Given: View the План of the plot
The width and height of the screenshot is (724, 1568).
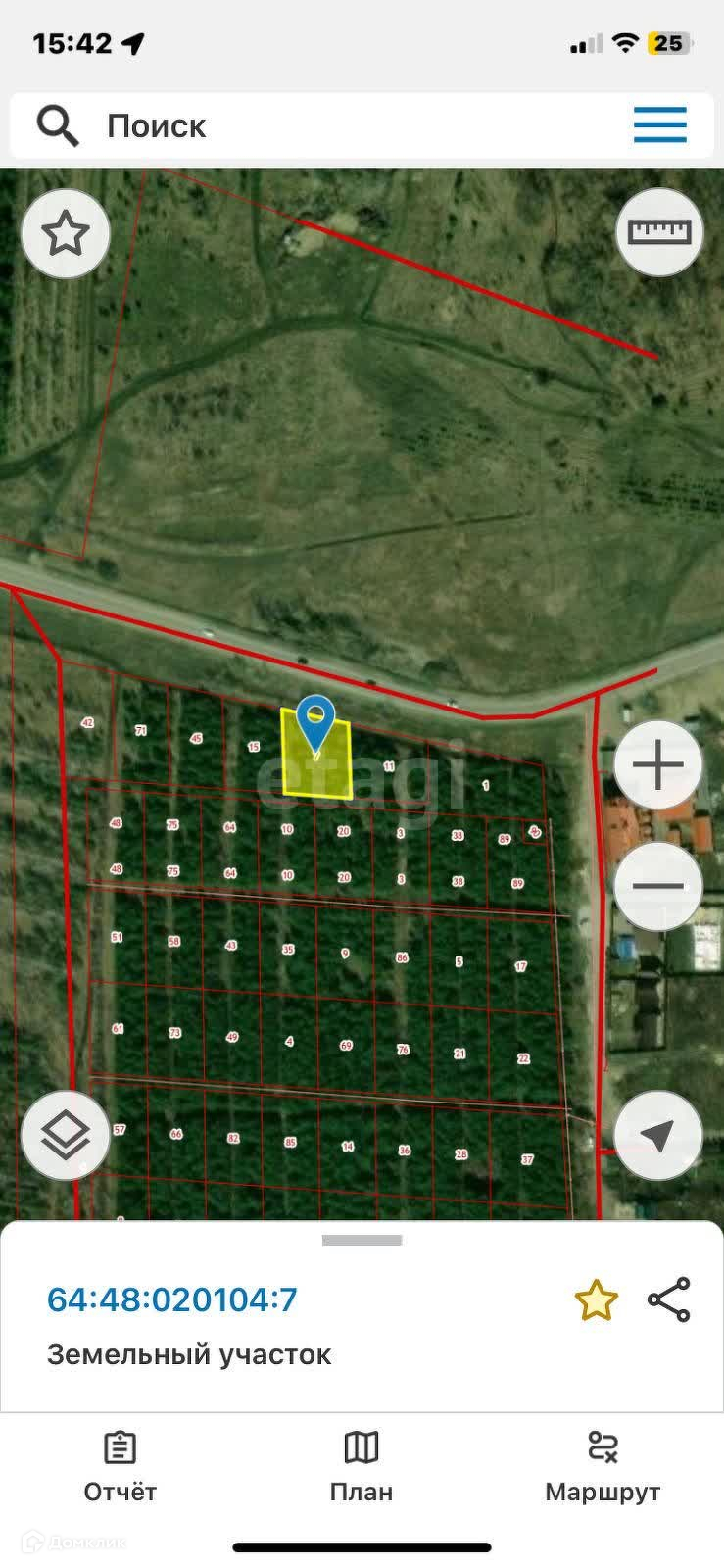Looking at the screenshot, I should point(362,1466).
